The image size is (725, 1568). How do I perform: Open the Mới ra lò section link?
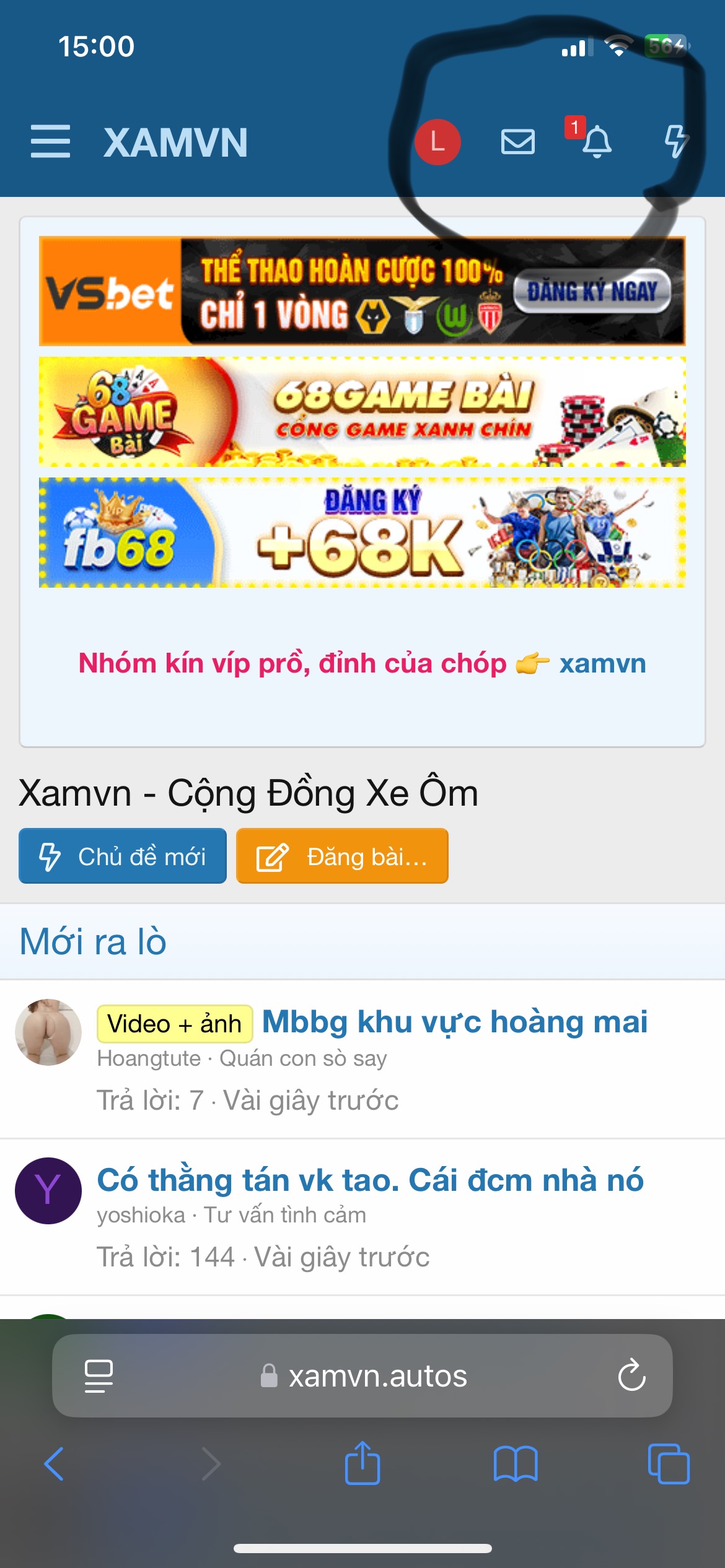pyautogui.click(x=93, y=942)
